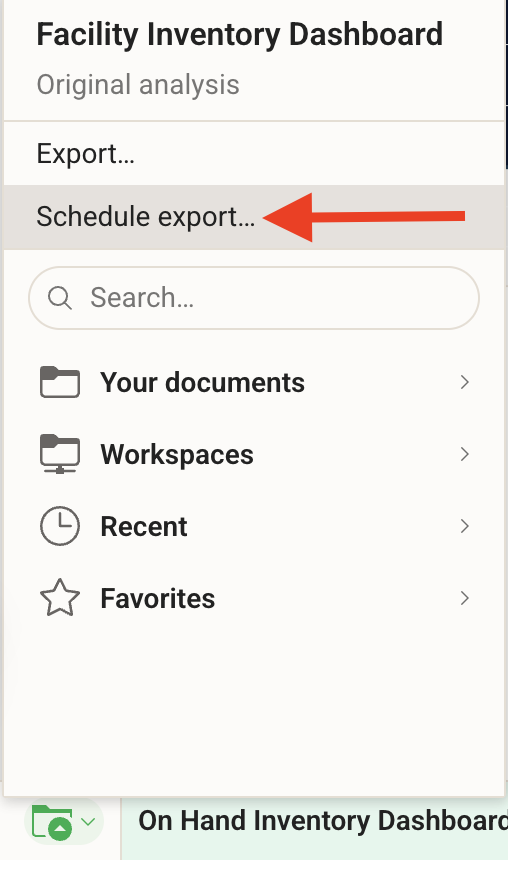508x870 pixels.
Task: Toggle the green folder dropdown button
Action: (64, 822)
